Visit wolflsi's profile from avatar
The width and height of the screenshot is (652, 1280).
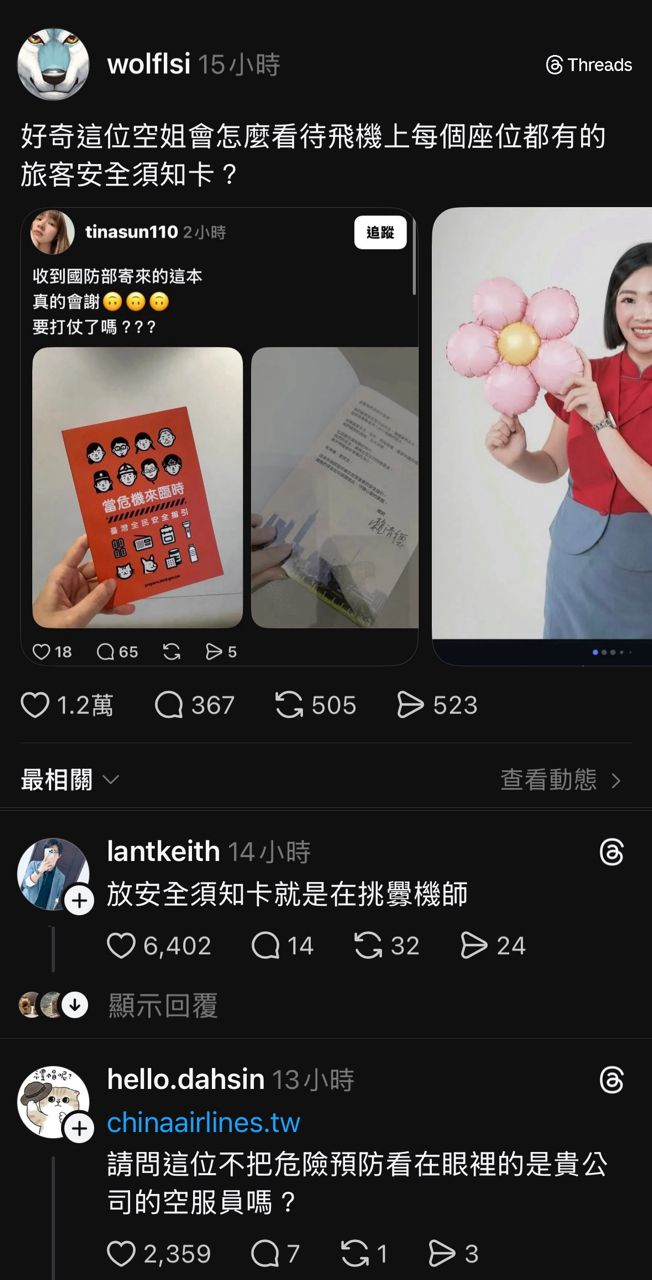pos(54,64)
